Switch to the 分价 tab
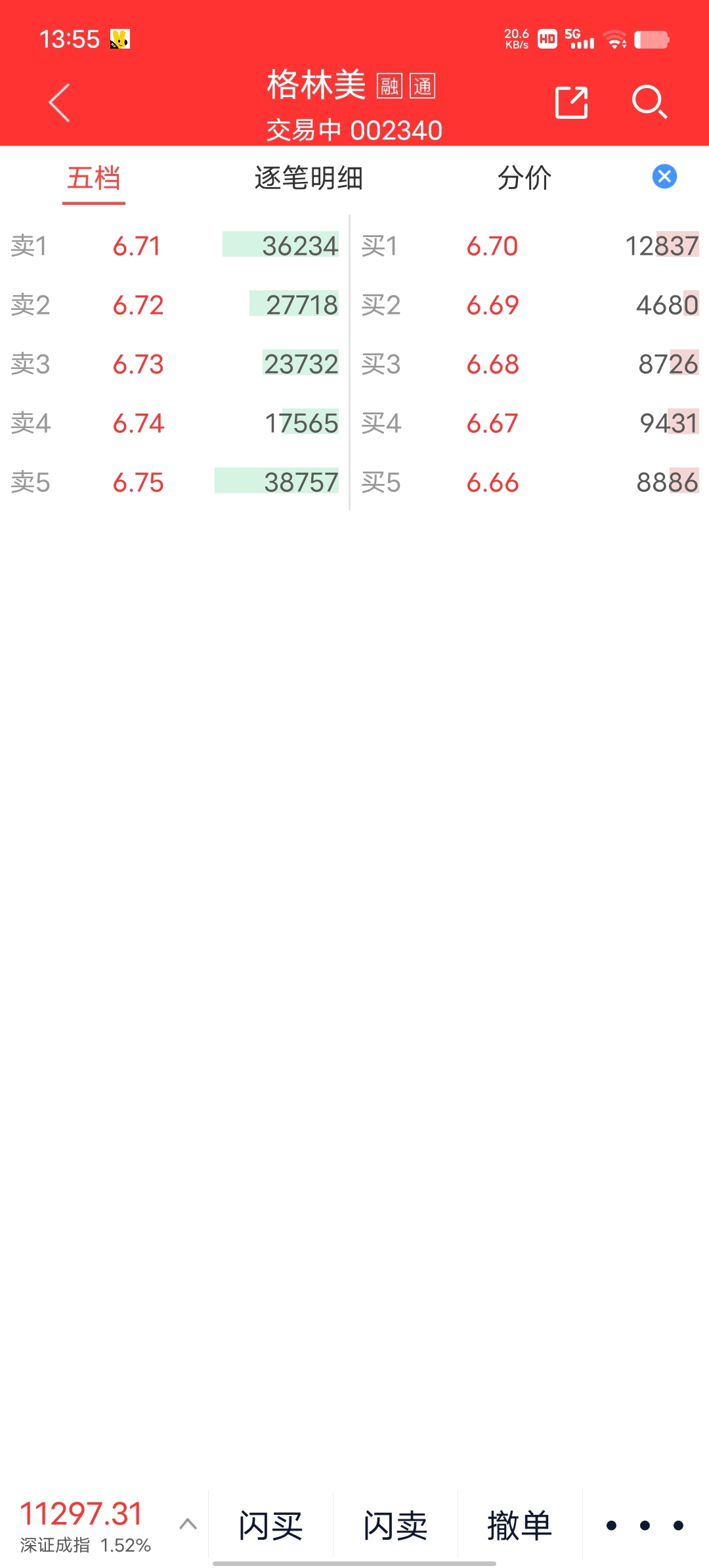This screenshot has width=709, height=1568. click(525, 178)
